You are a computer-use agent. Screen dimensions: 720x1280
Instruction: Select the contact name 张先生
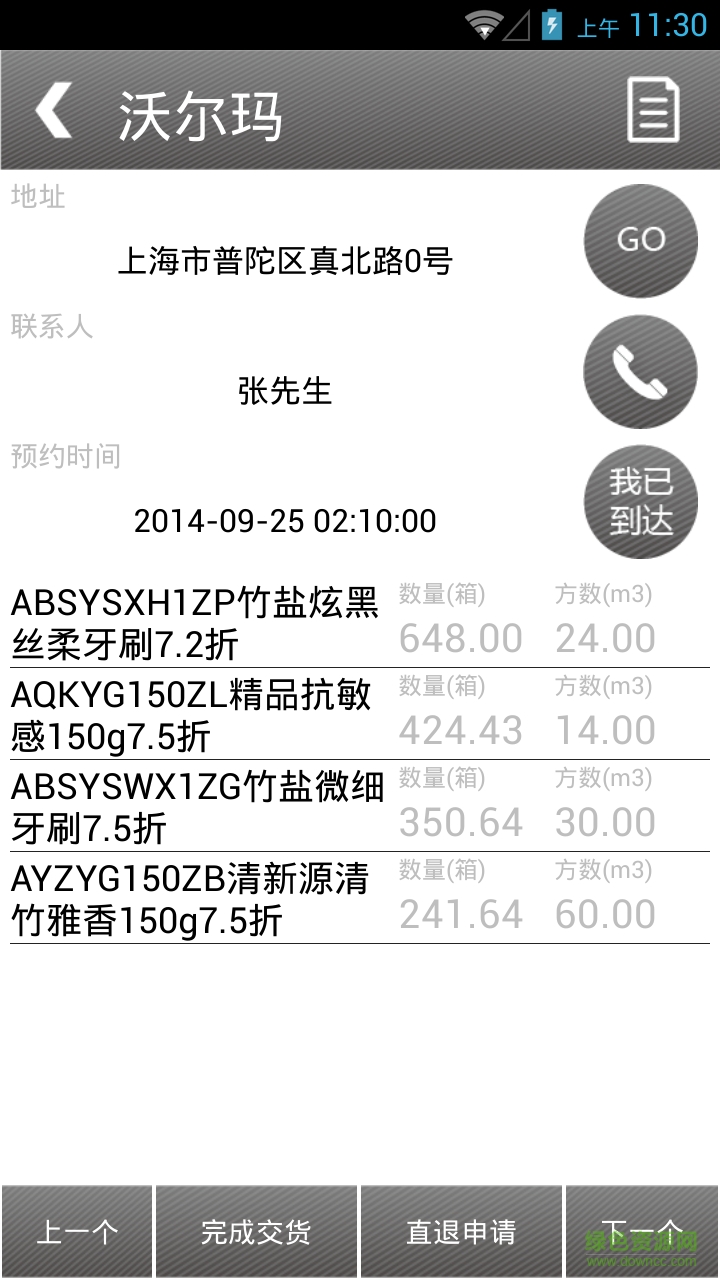click(285, 391)
